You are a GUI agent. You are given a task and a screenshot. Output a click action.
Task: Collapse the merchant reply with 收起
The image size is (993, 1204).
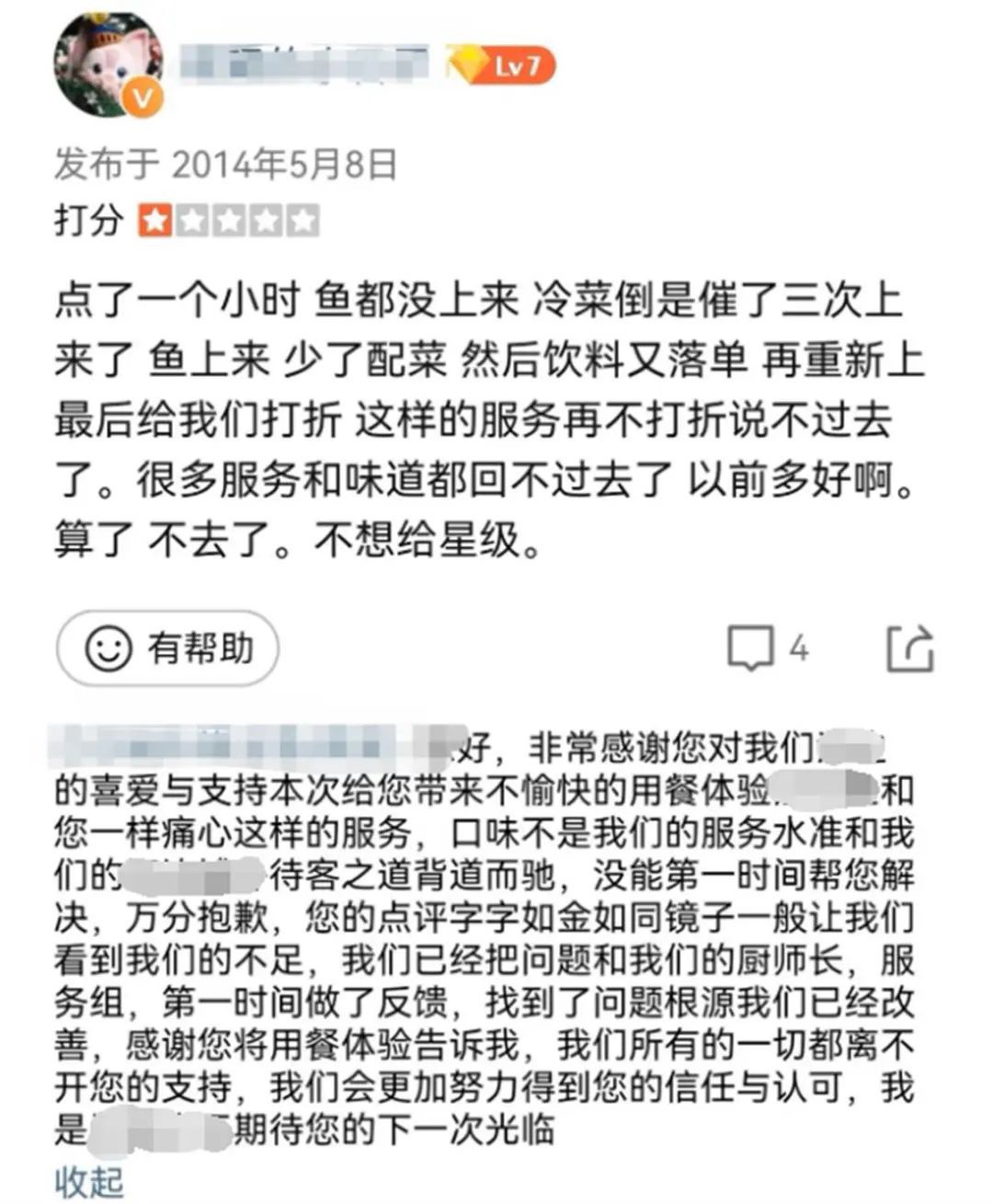pos(88,1181)
